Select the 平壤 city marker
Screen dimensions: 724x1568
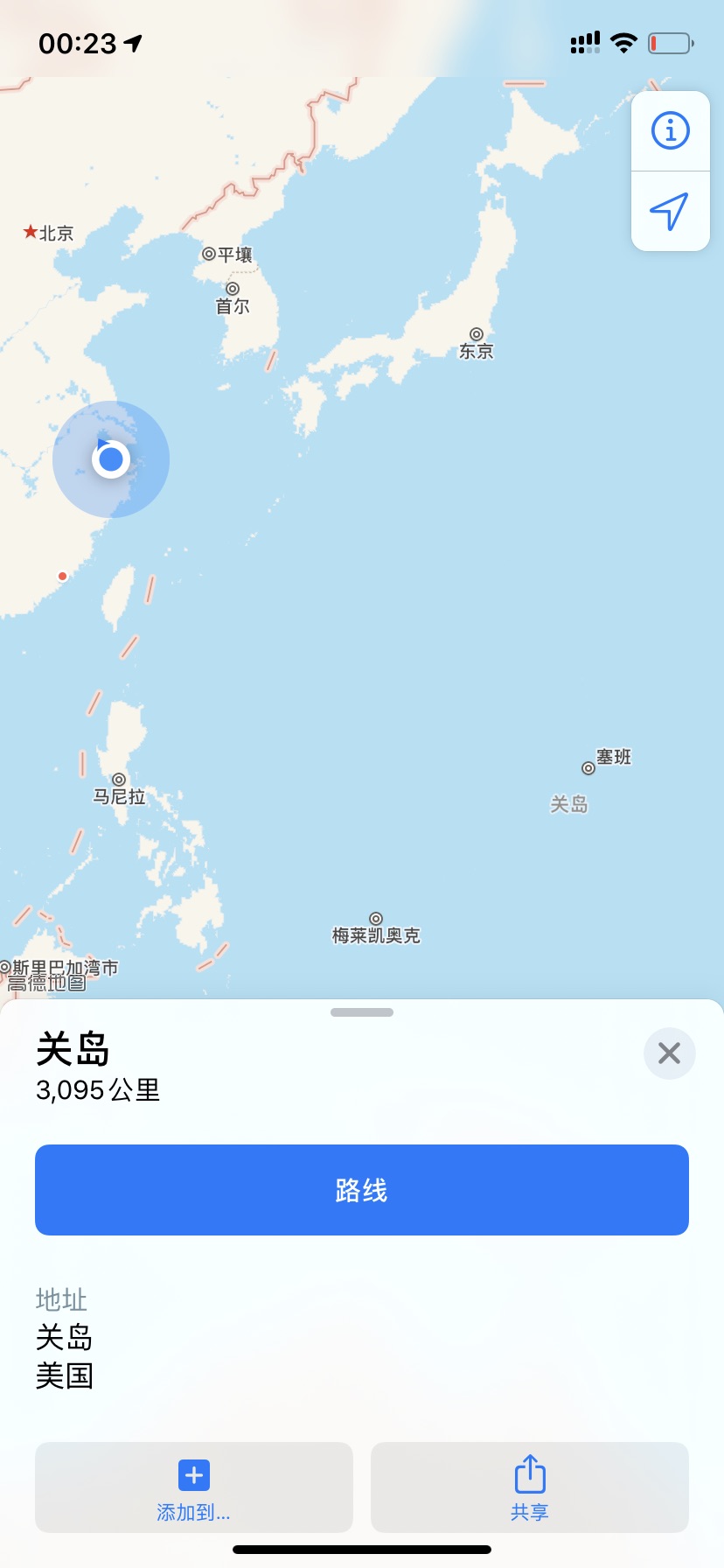click(227, 255)
